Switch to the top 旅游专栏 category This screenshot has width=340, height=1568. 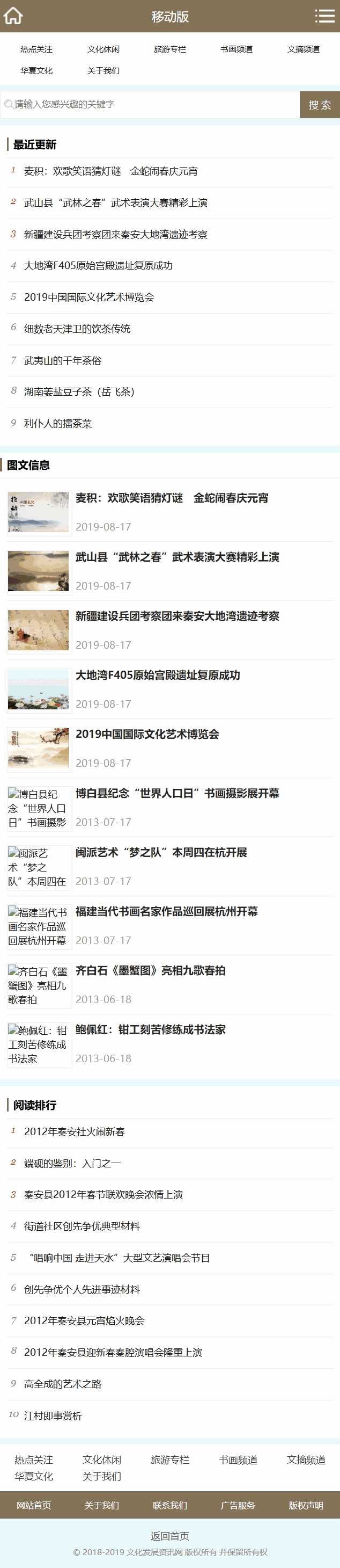[169, 49]
